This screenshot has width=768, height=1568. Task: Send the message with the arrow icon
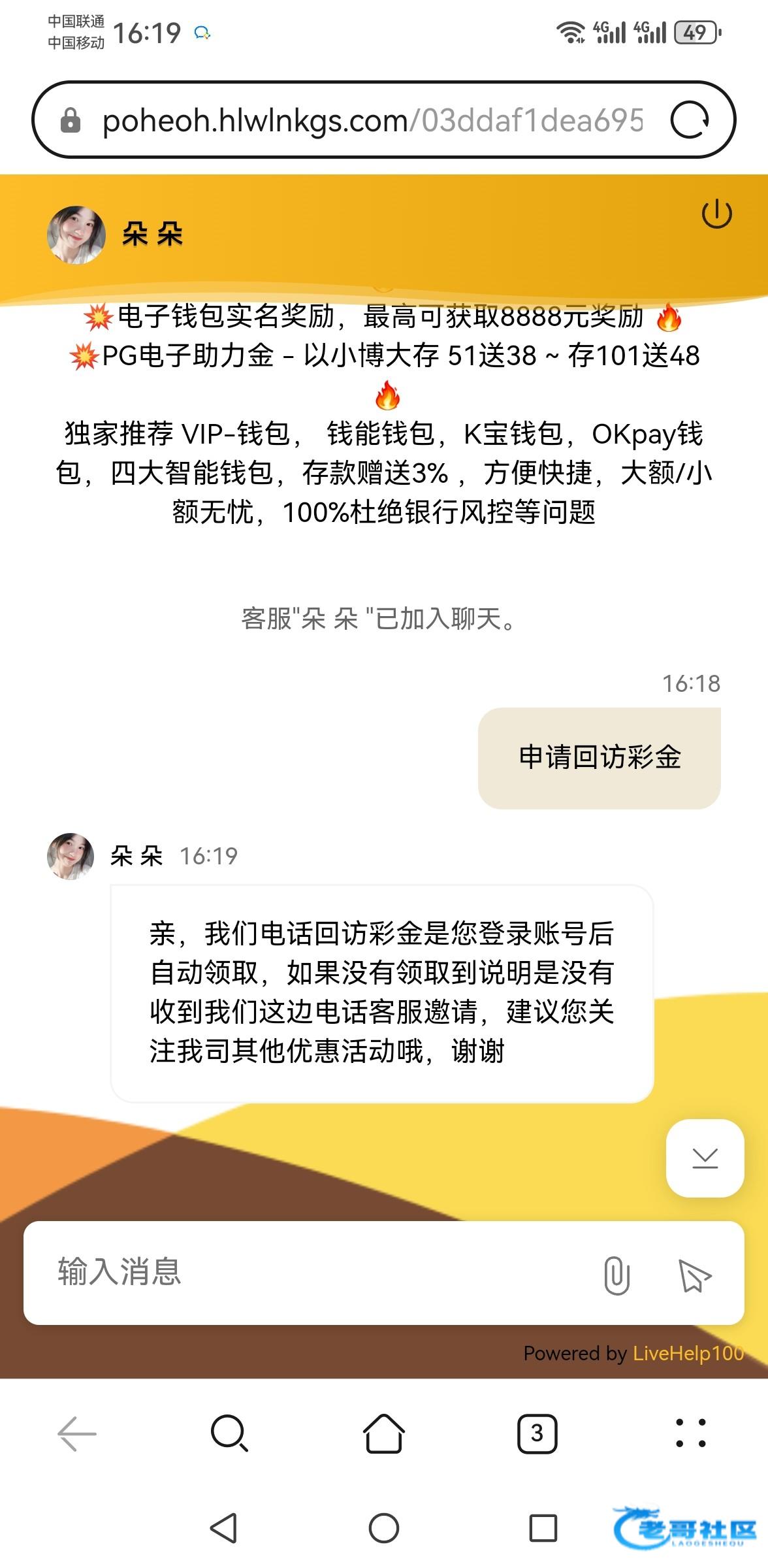694,1275
